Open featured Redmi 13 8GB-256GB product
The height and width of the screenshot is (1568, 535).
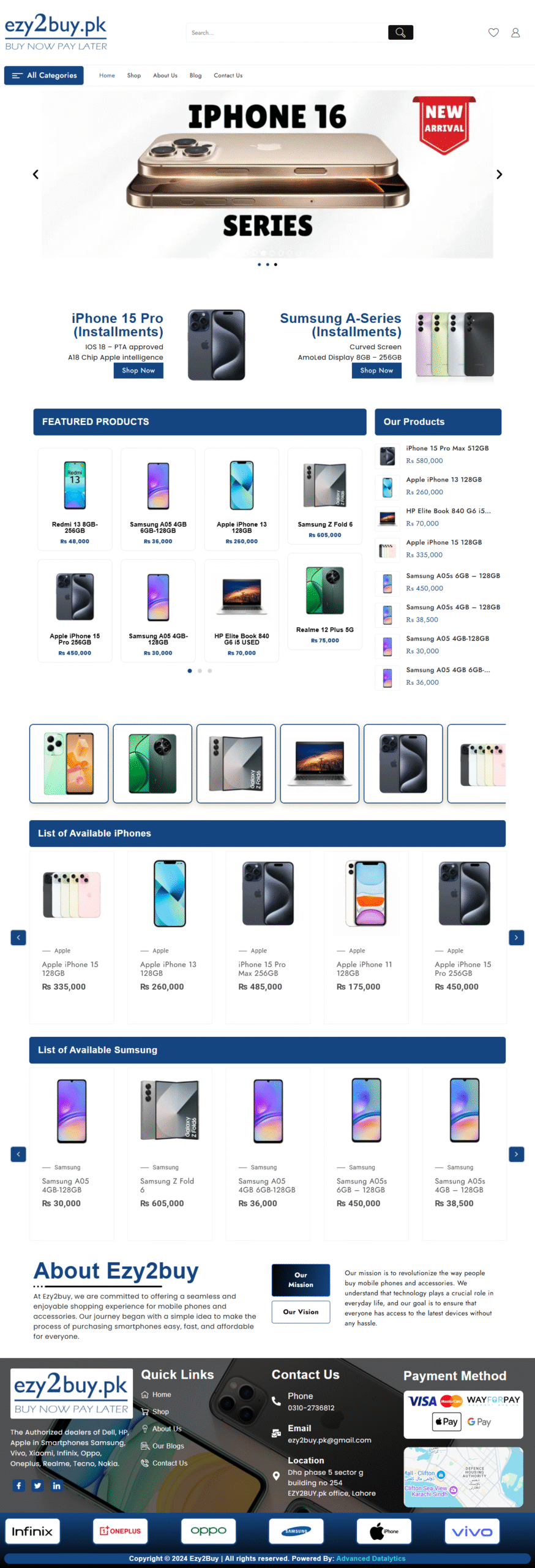[x=75, y=499]
